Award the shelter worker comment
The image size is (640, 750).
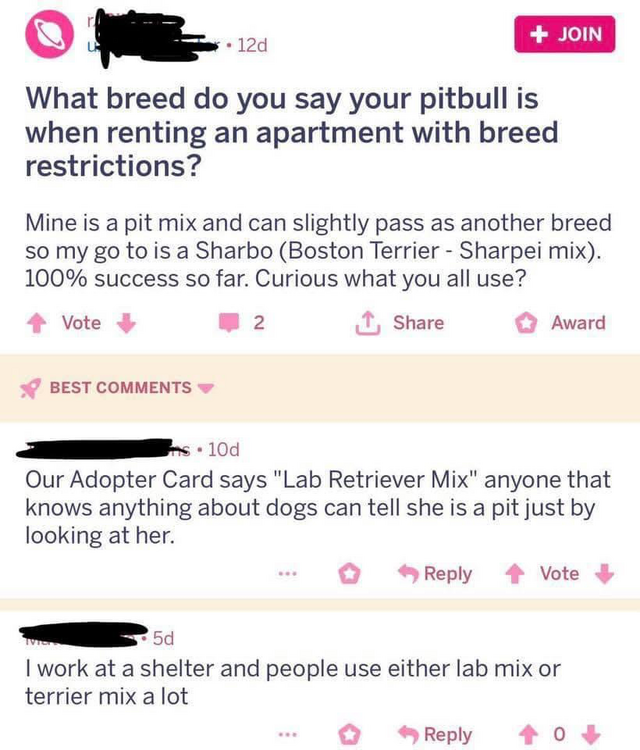(349, 735)
